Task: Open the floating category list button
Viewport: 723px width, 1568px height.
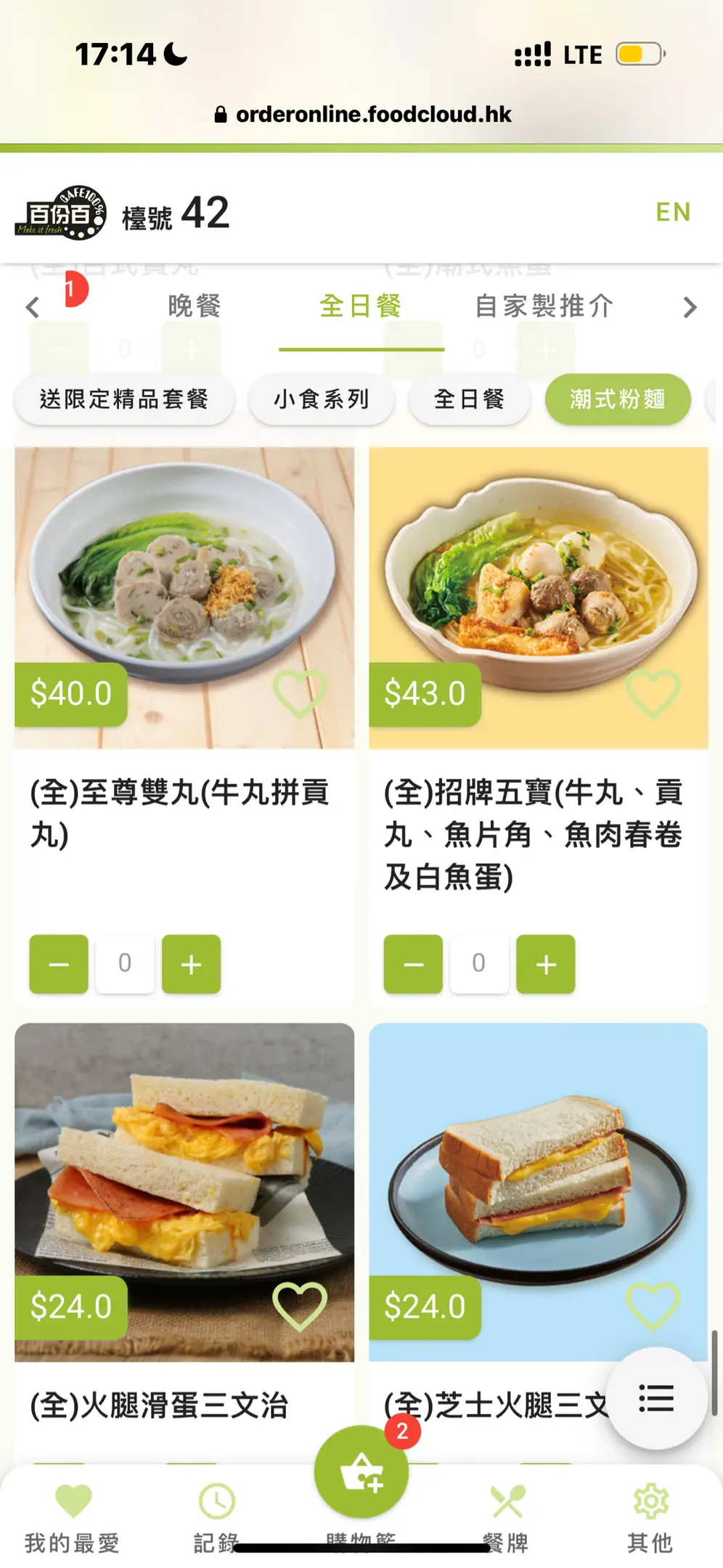Action: click(x=656, y=1398)
